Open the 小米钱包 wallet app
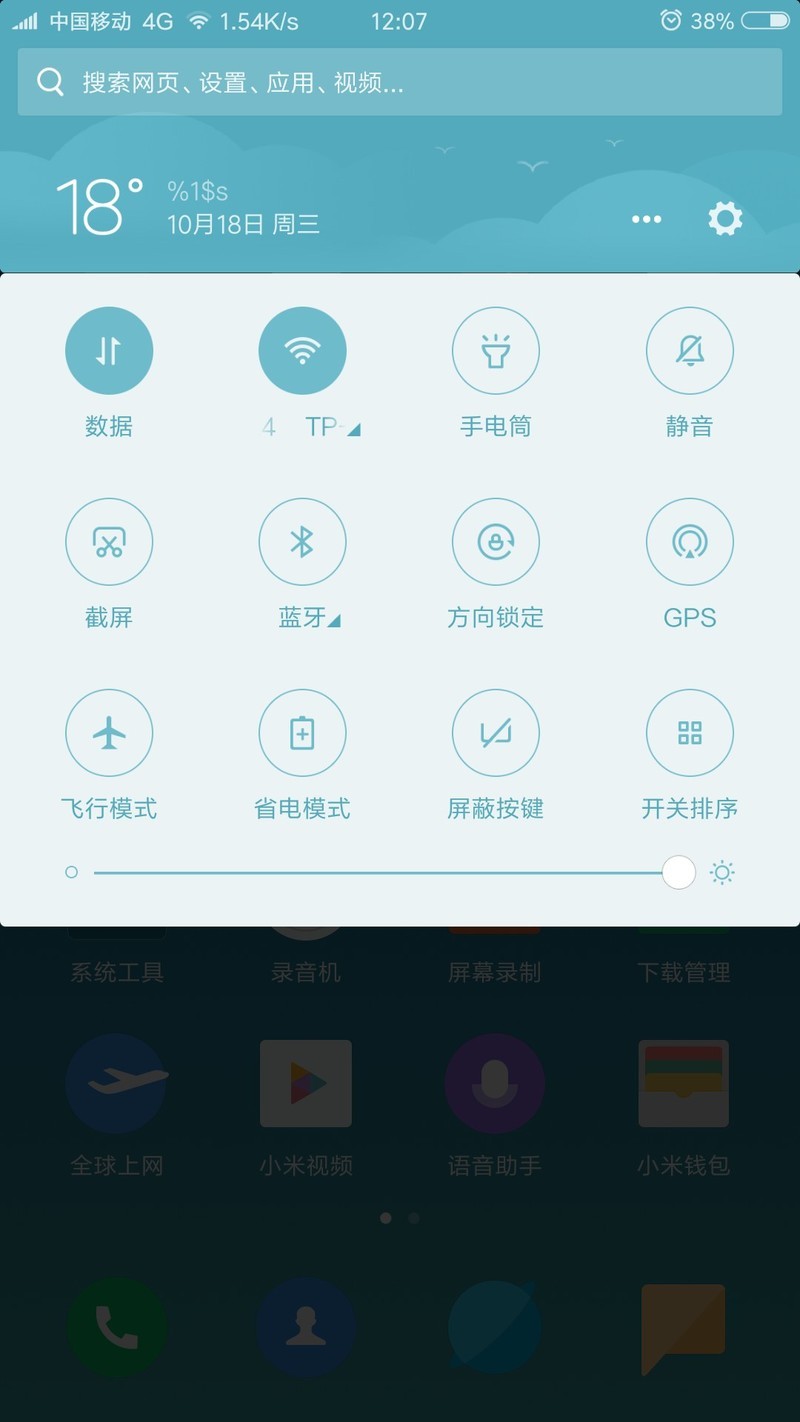Screen dimensions: 800x1422 coord(683,1082)
